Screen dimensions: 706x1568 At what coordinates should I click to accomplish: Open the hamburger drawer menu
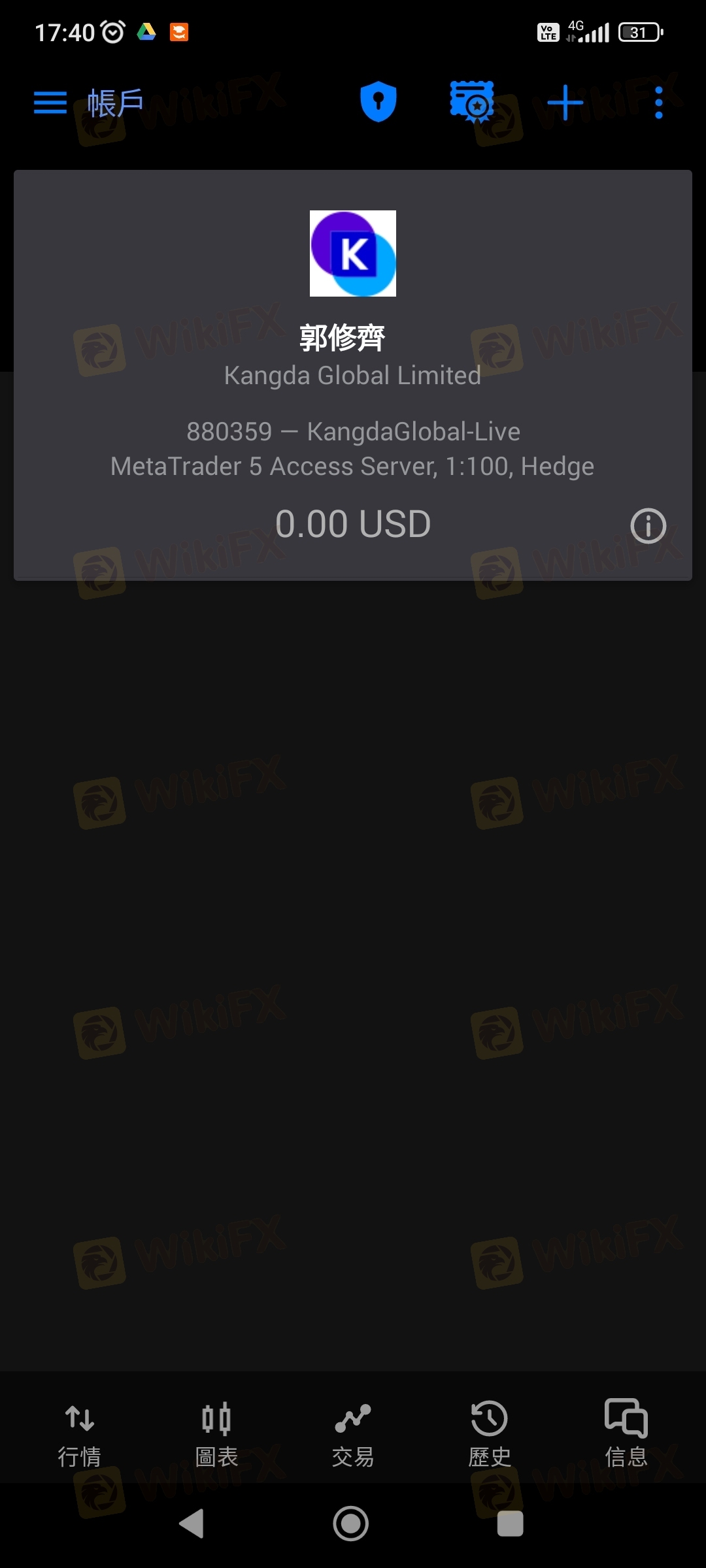(x=50, y=103)
